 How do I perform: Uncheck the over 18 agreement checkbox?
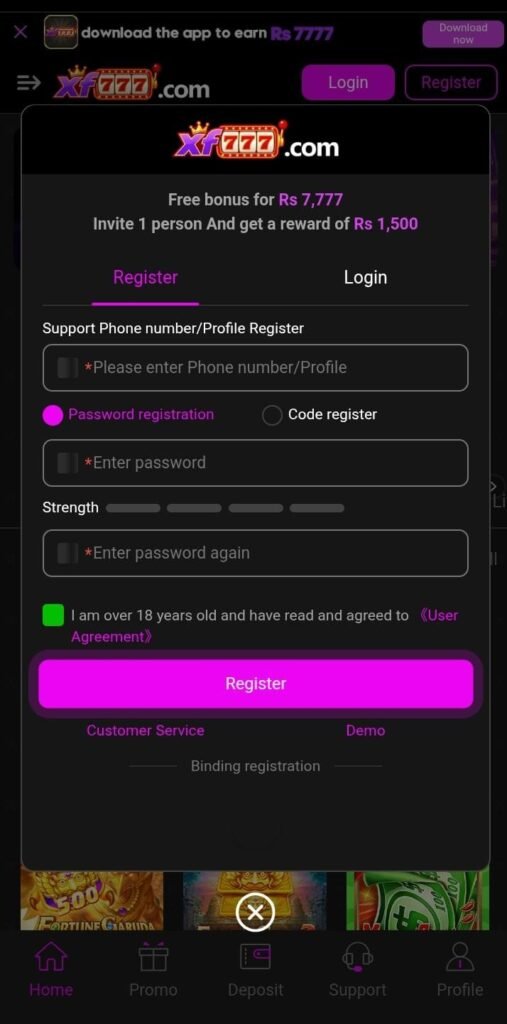point(53,615)
